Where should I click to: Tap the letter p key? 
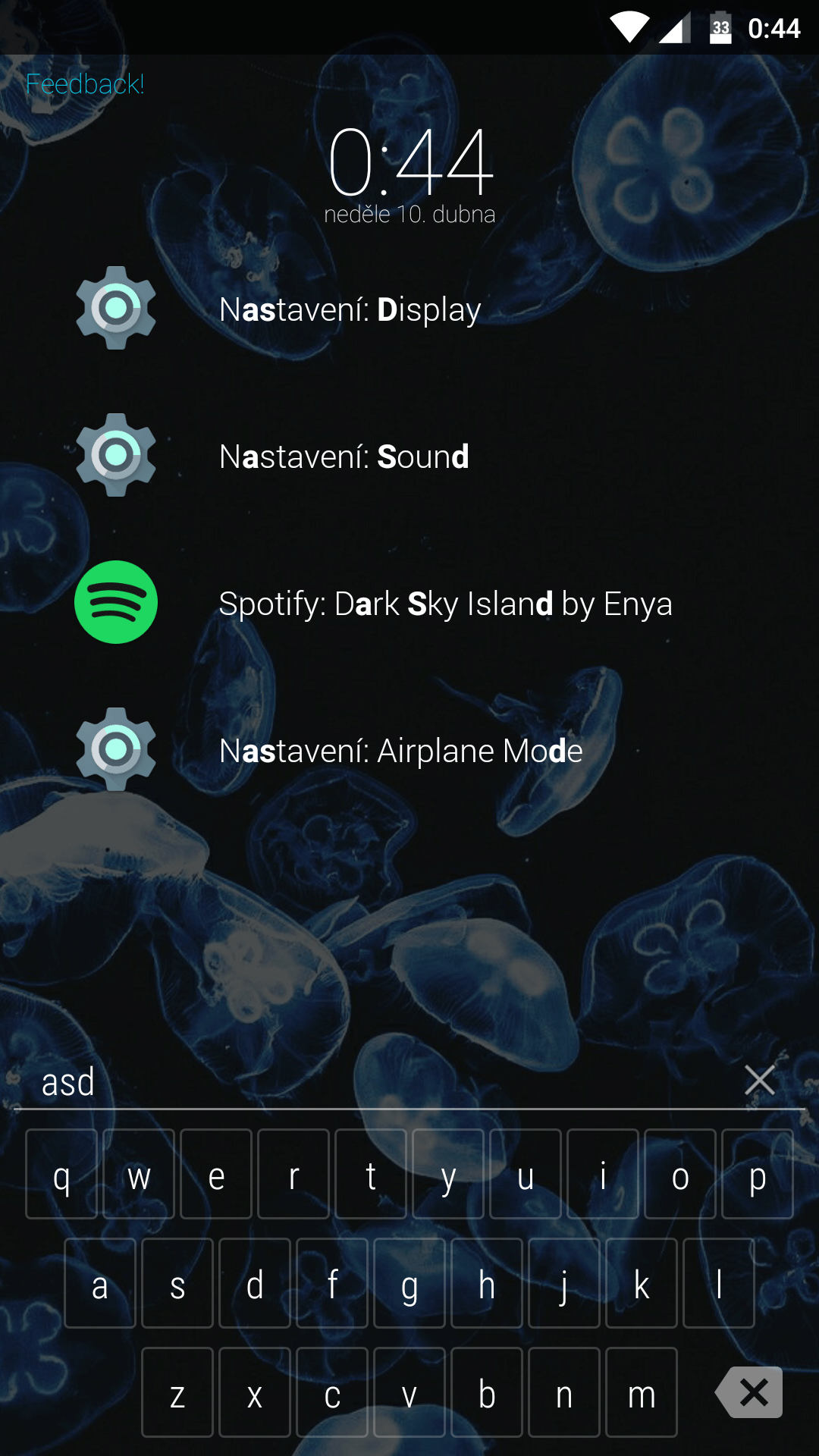pyautogui.click(x=757, y=1174)
